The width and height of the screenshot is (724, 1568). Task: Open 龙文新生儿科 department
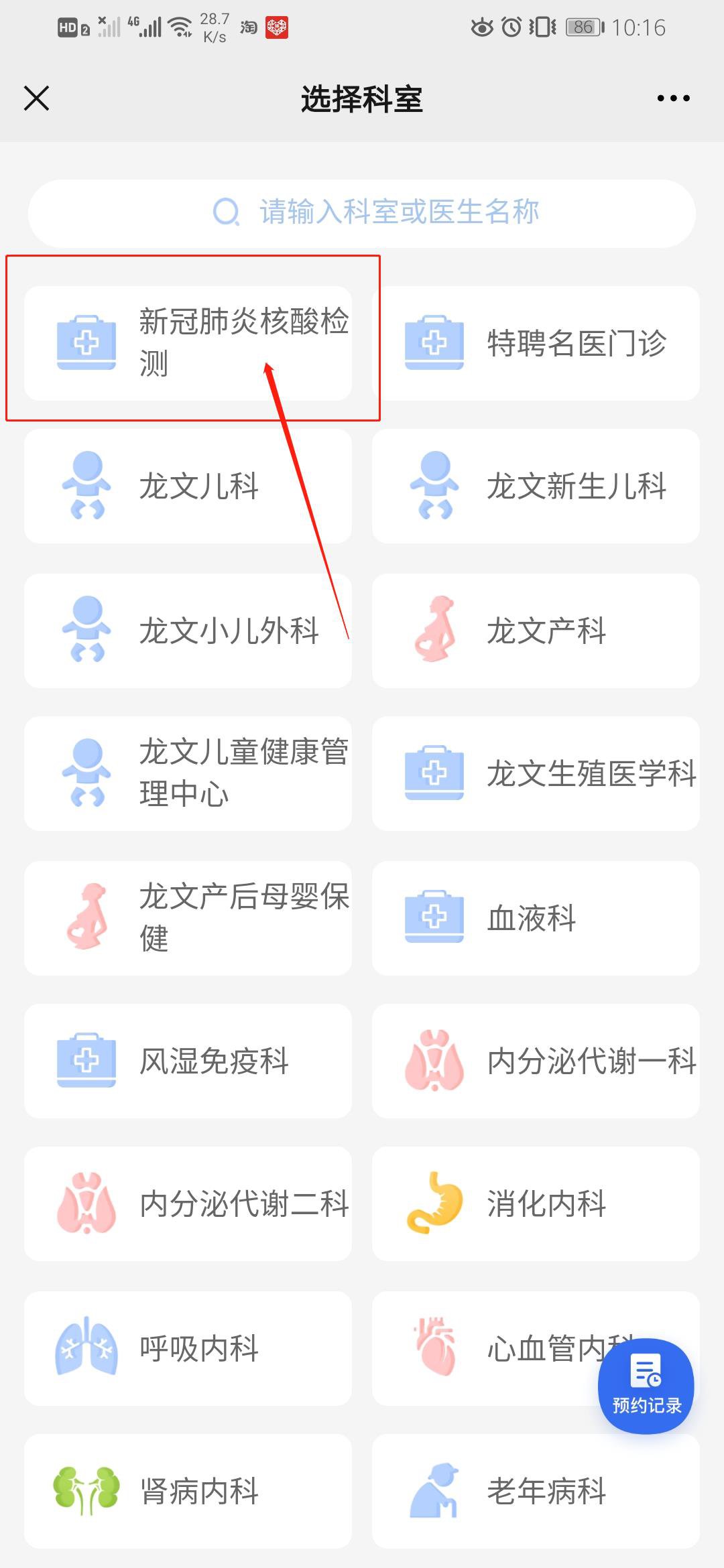[x=536, y=486]
